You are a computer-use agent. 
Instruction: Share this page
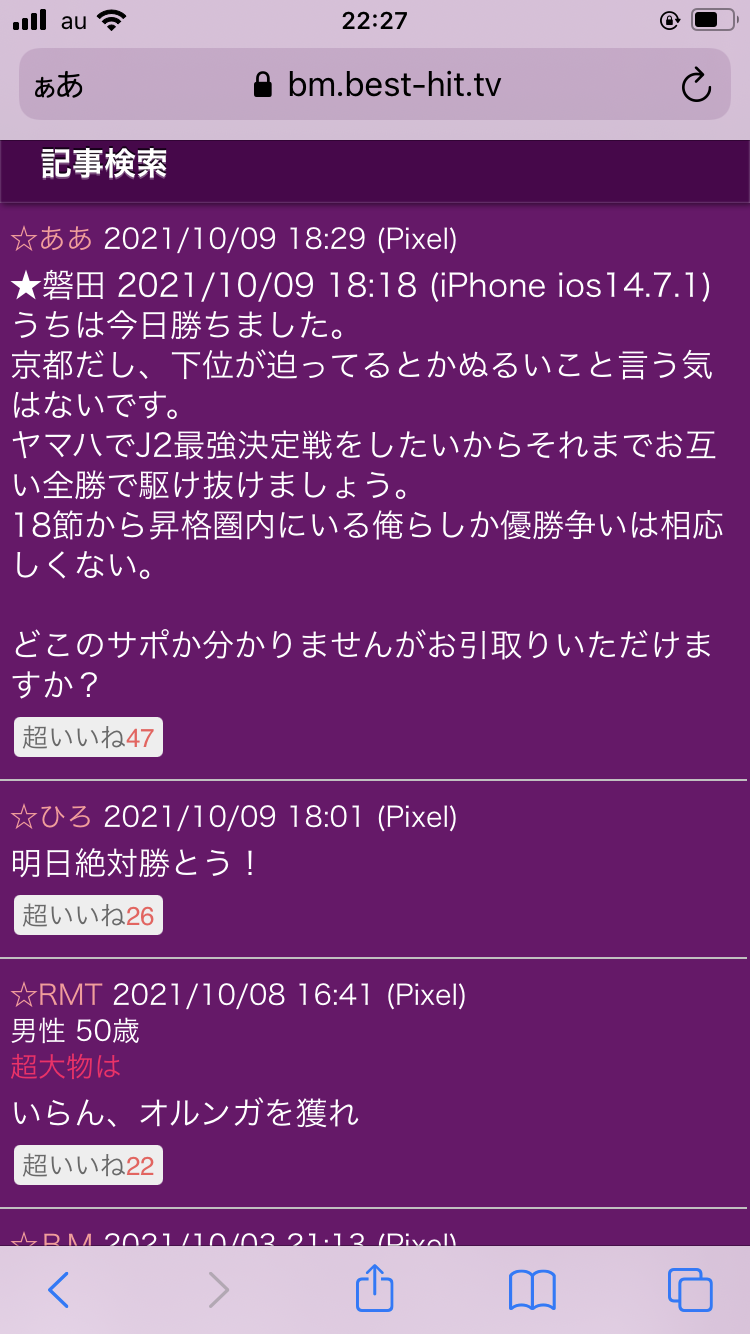coord(375,1288)
